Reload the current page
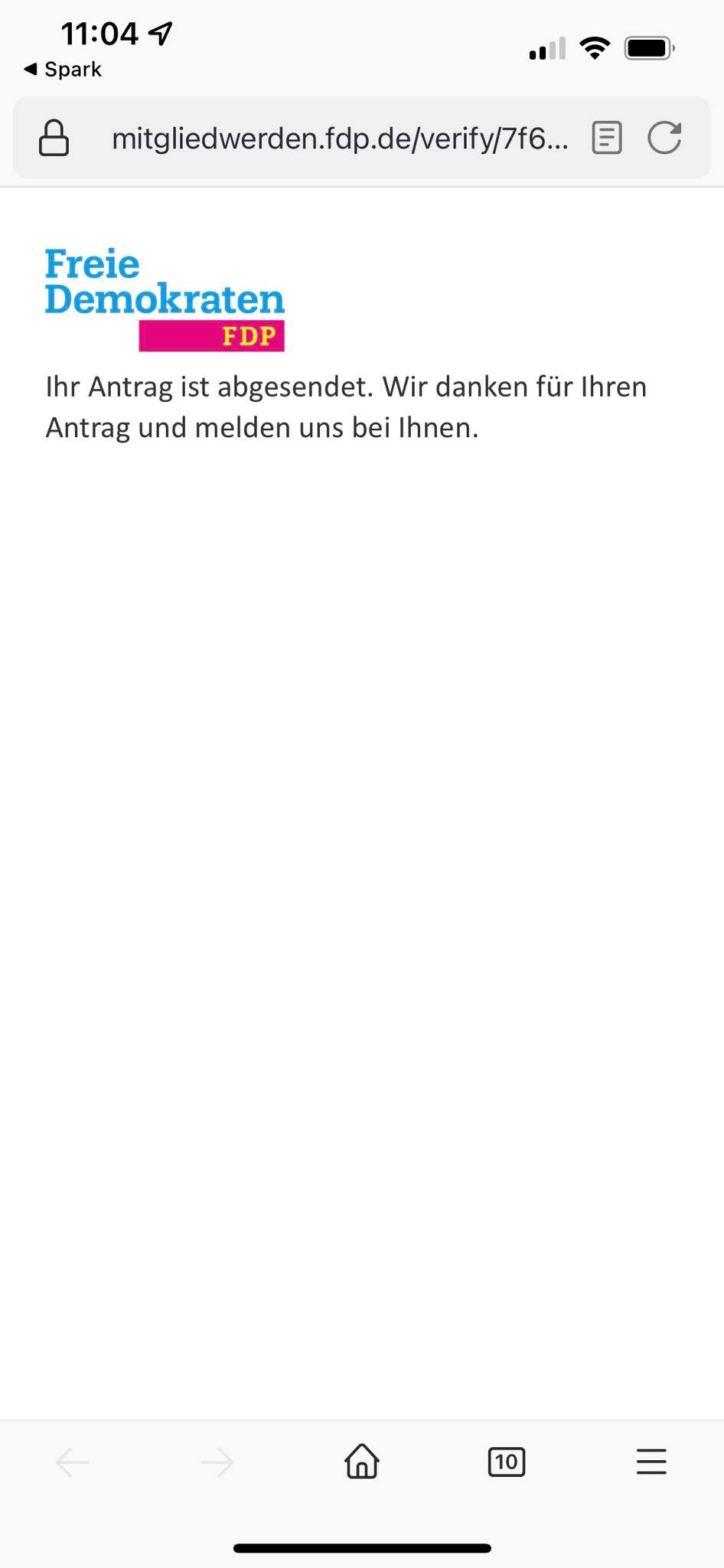This screenshot has width=724, height=1568. tap(664, 138)
